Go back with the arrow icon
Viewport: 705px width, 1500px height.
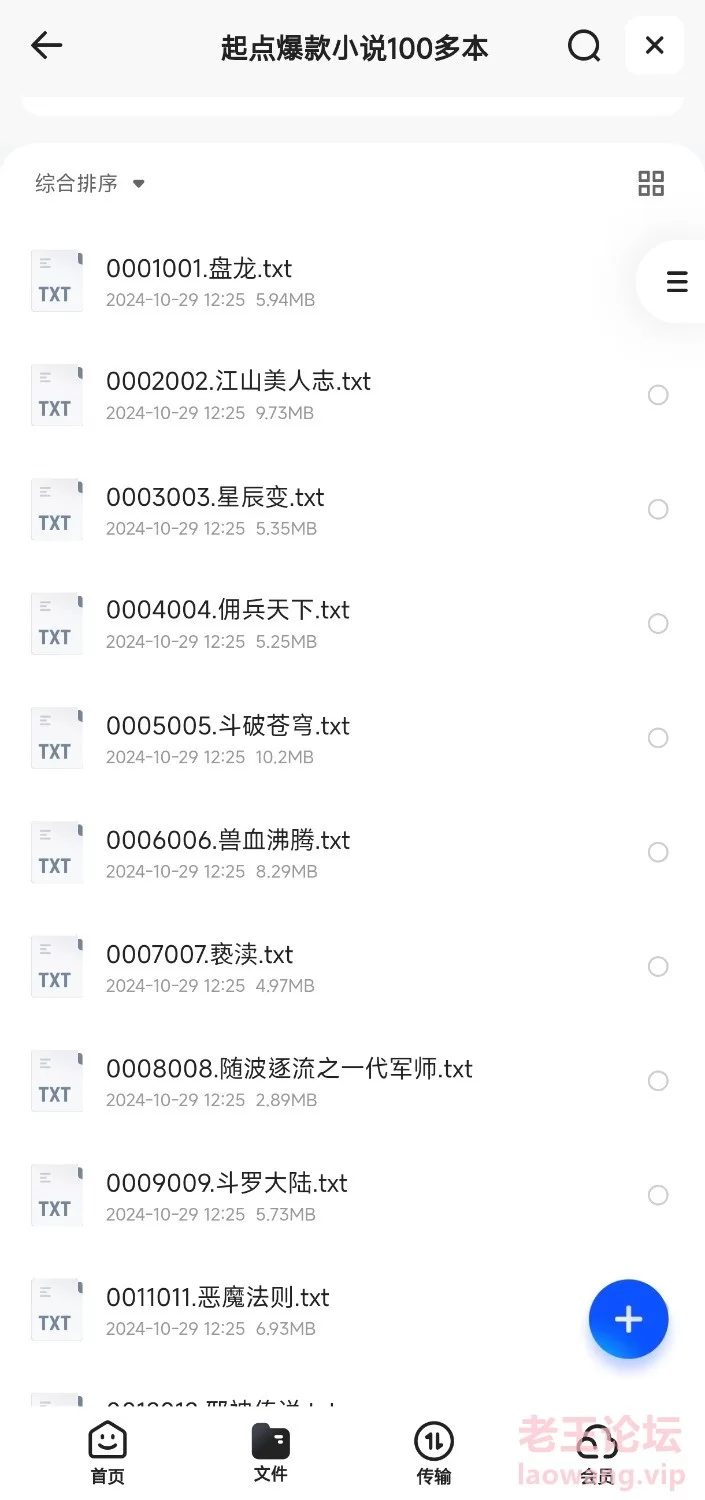click(x=46, y=45)
